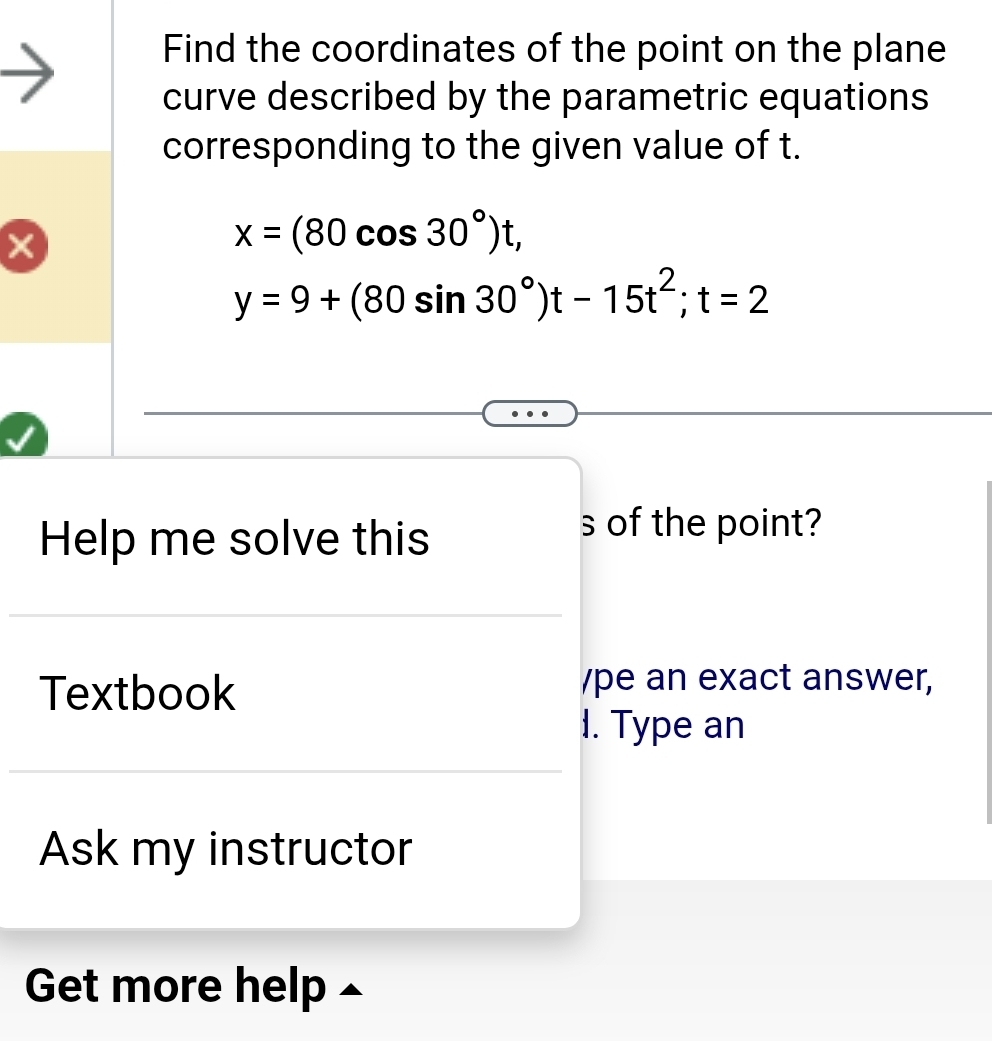Choose "Help me solve this" from the menu
This screenshot has width=992, height=1041.
pos(233,539)
